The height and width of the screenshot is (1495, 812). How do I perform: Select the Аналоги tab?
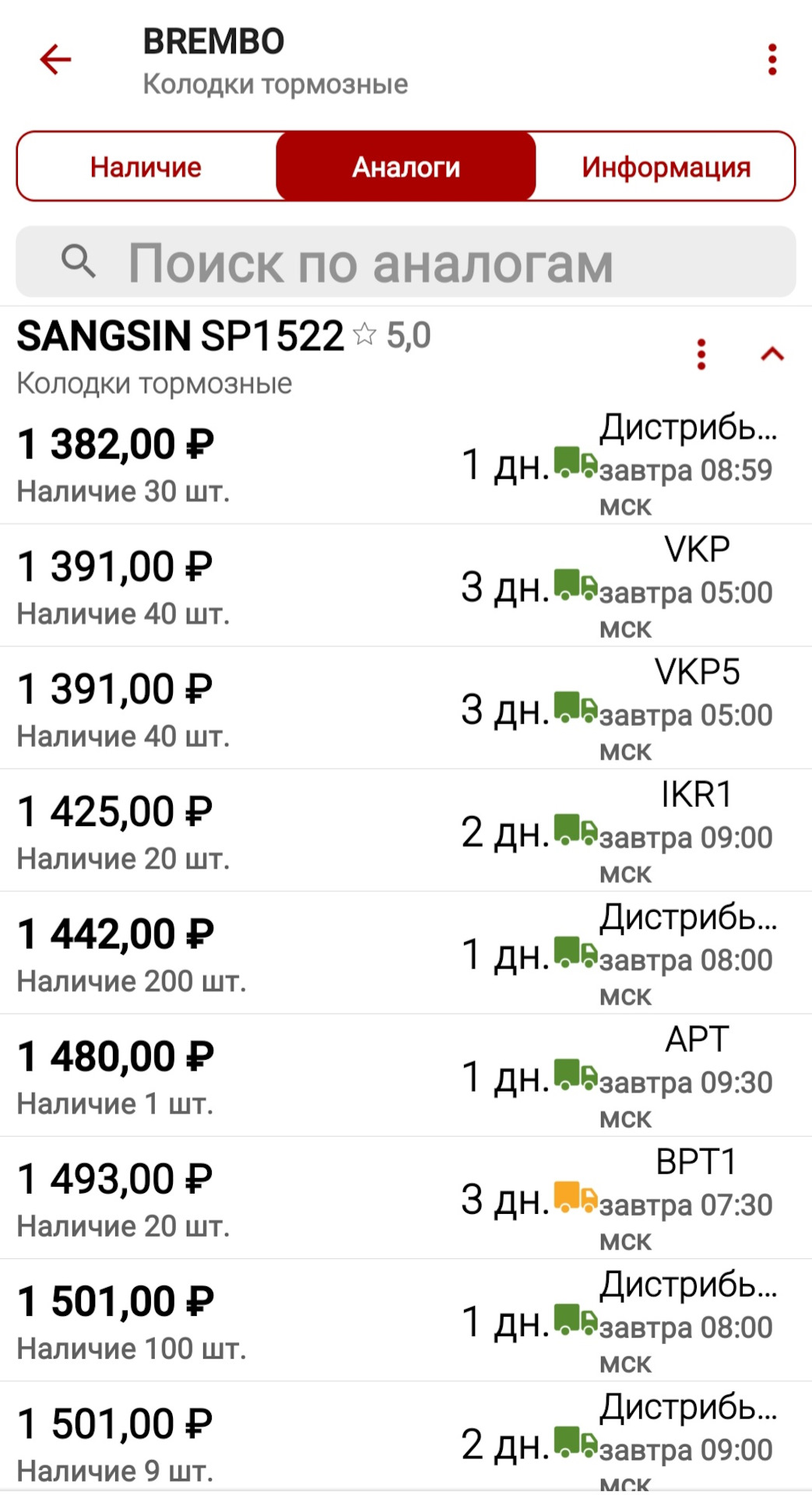click(406, 167)
